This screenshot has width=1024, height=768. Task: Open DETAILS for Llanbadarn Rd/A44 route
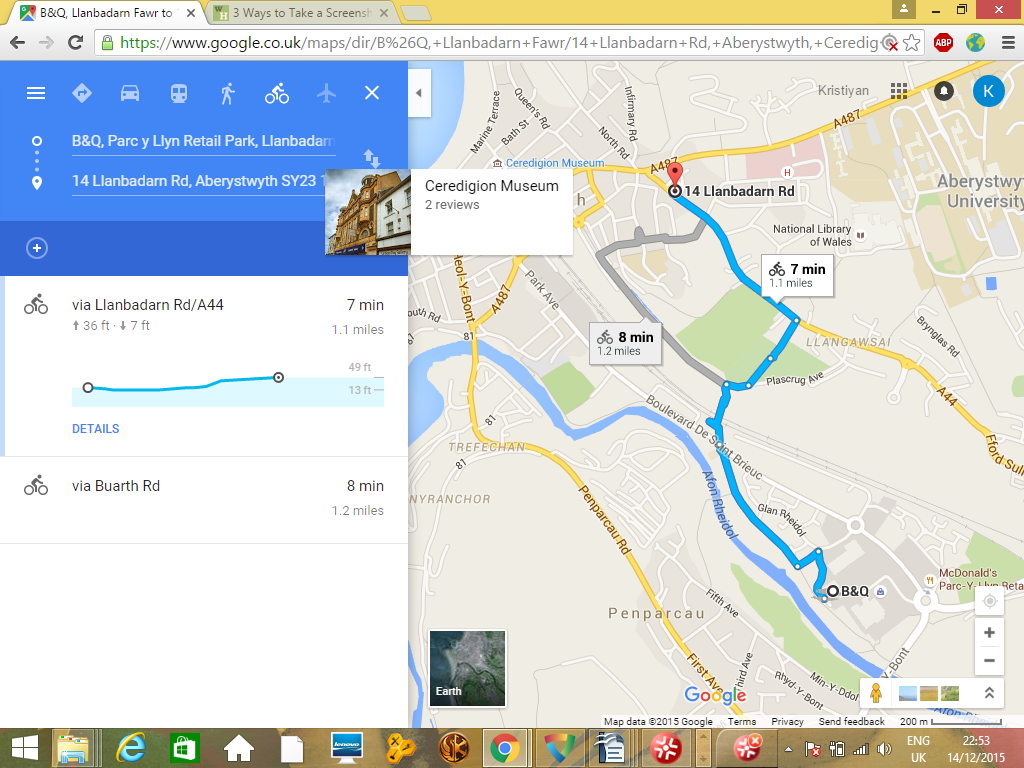pos(95,429)
